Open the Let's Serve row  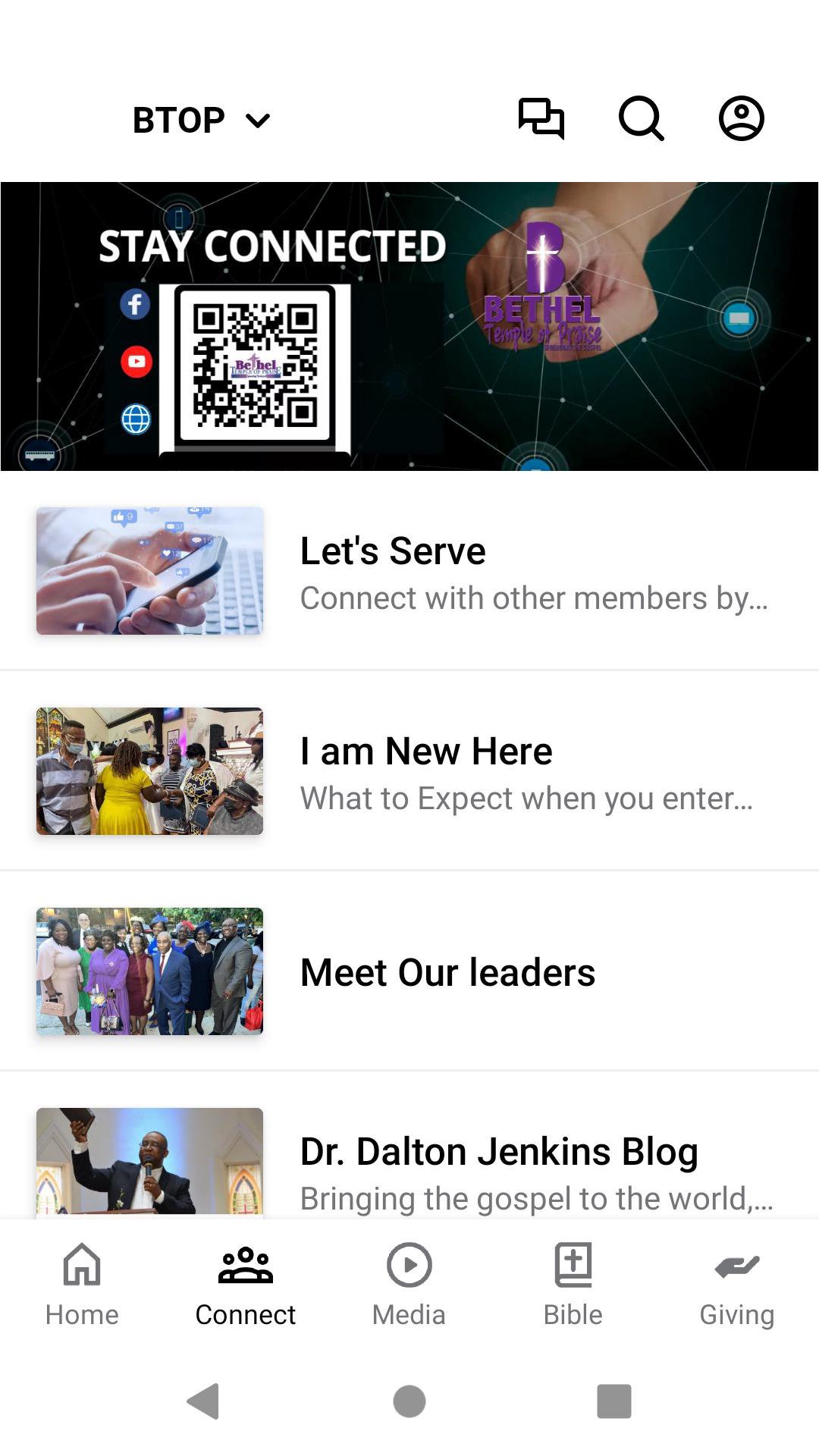pos(409,571)
